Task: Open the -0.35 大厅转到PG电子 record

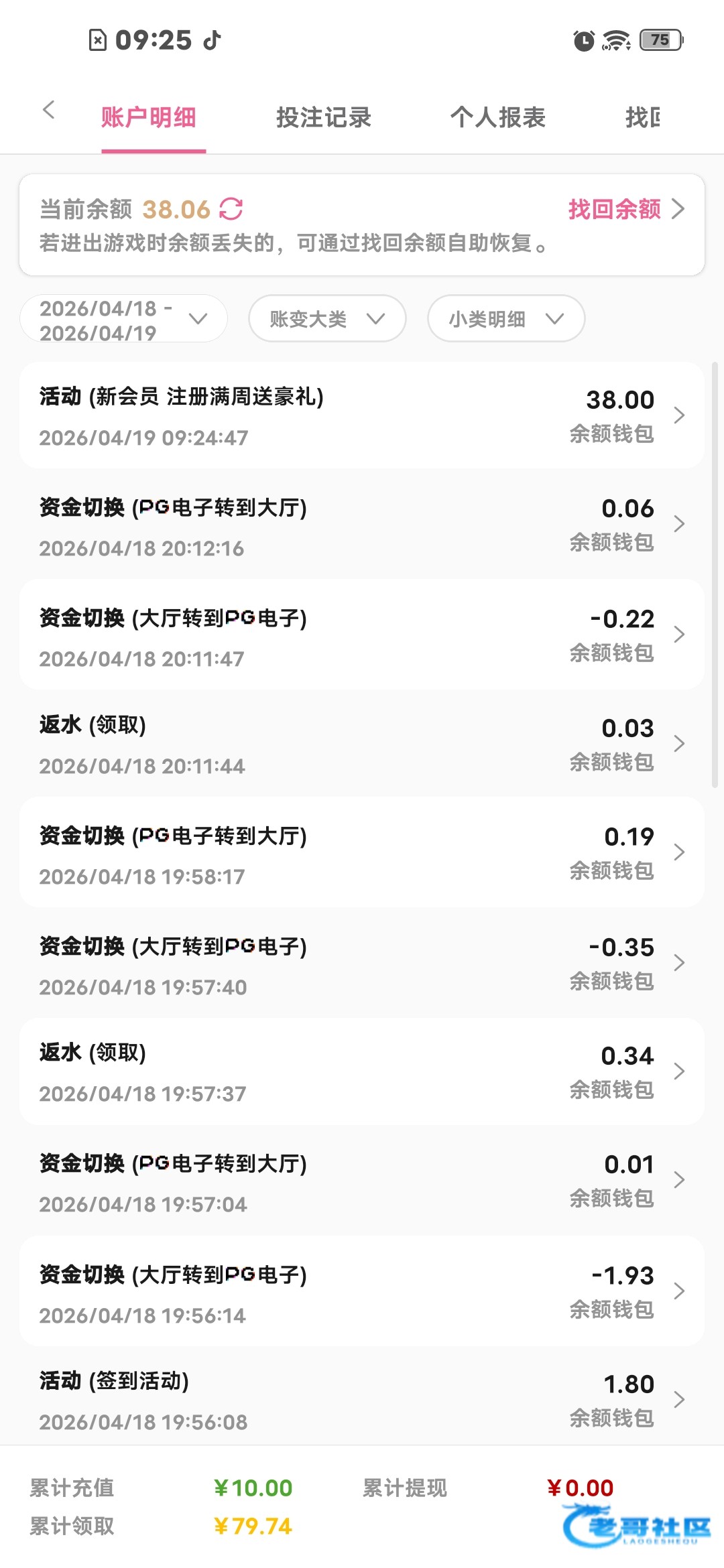Action: [362, 963]
